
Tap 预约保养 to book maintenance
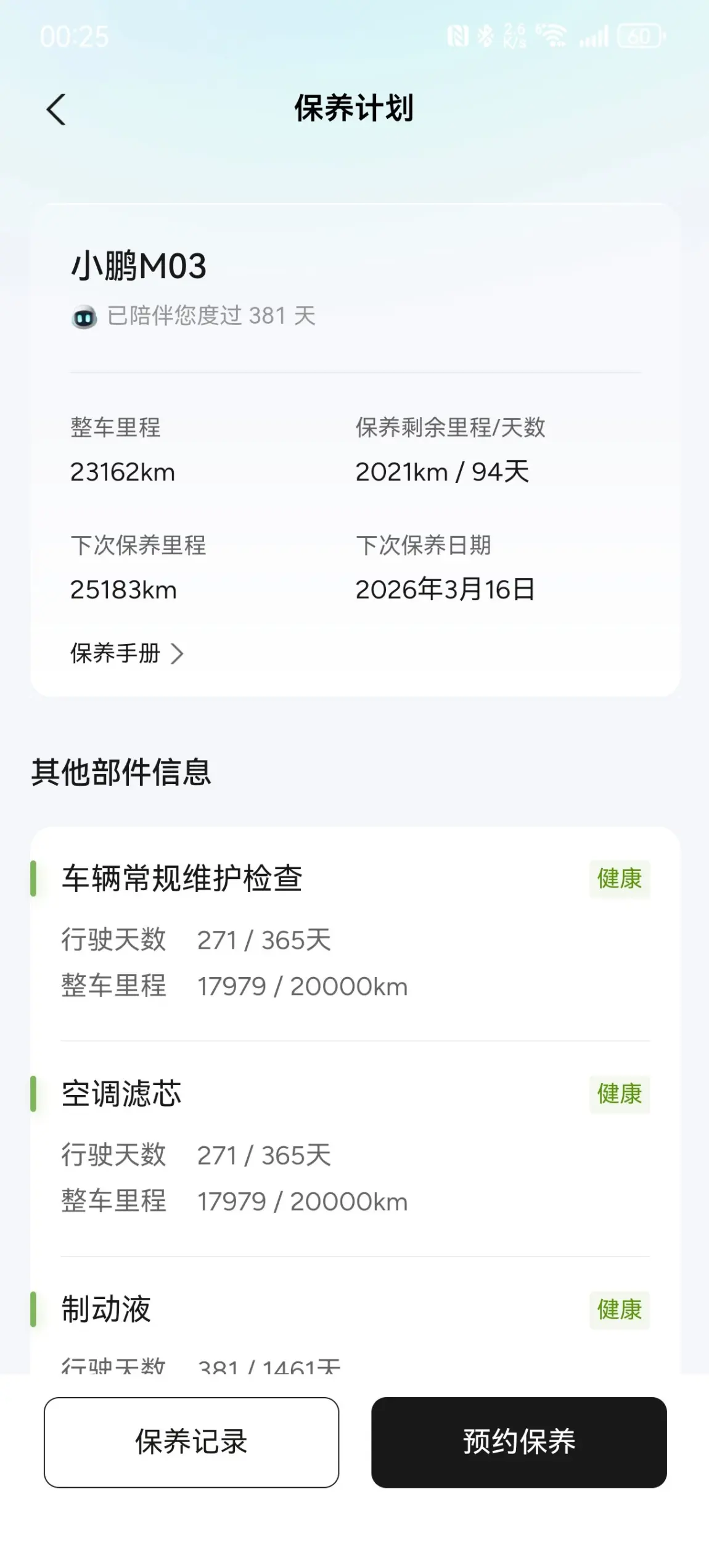[x=518, y=1442]
